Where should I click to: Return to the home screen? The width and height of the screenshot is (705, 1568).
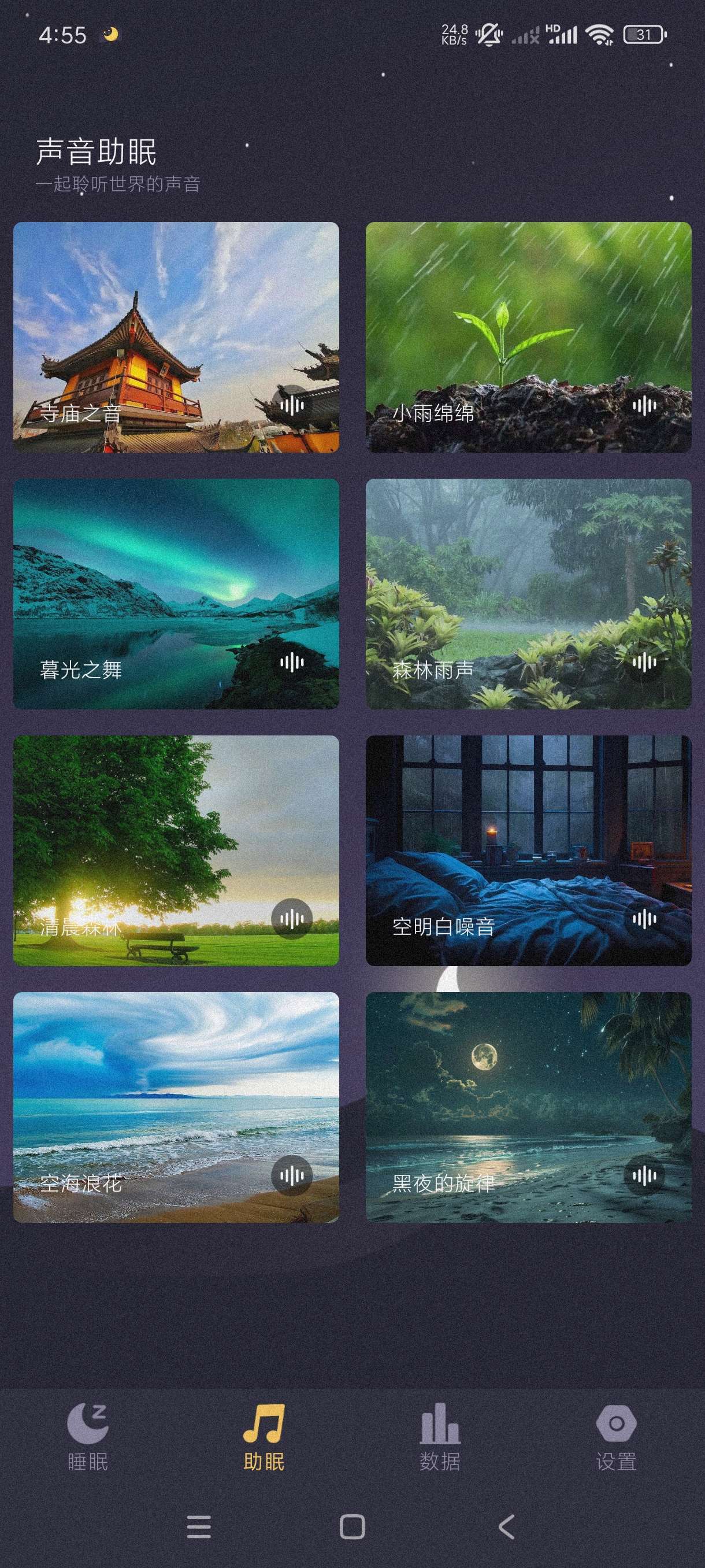pyautogui.click(x=352, y=1527)
